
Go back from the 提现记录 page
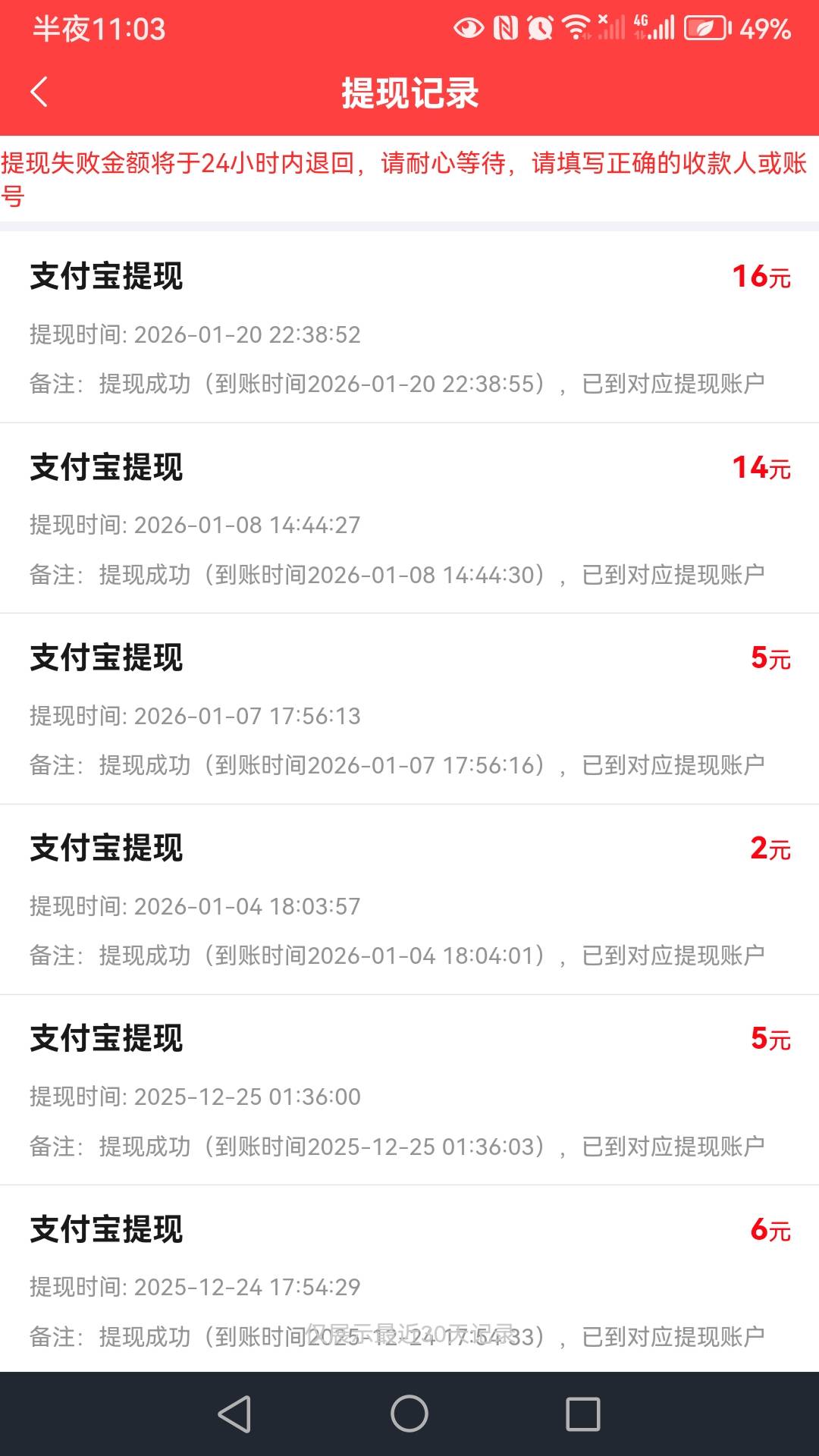39,93
